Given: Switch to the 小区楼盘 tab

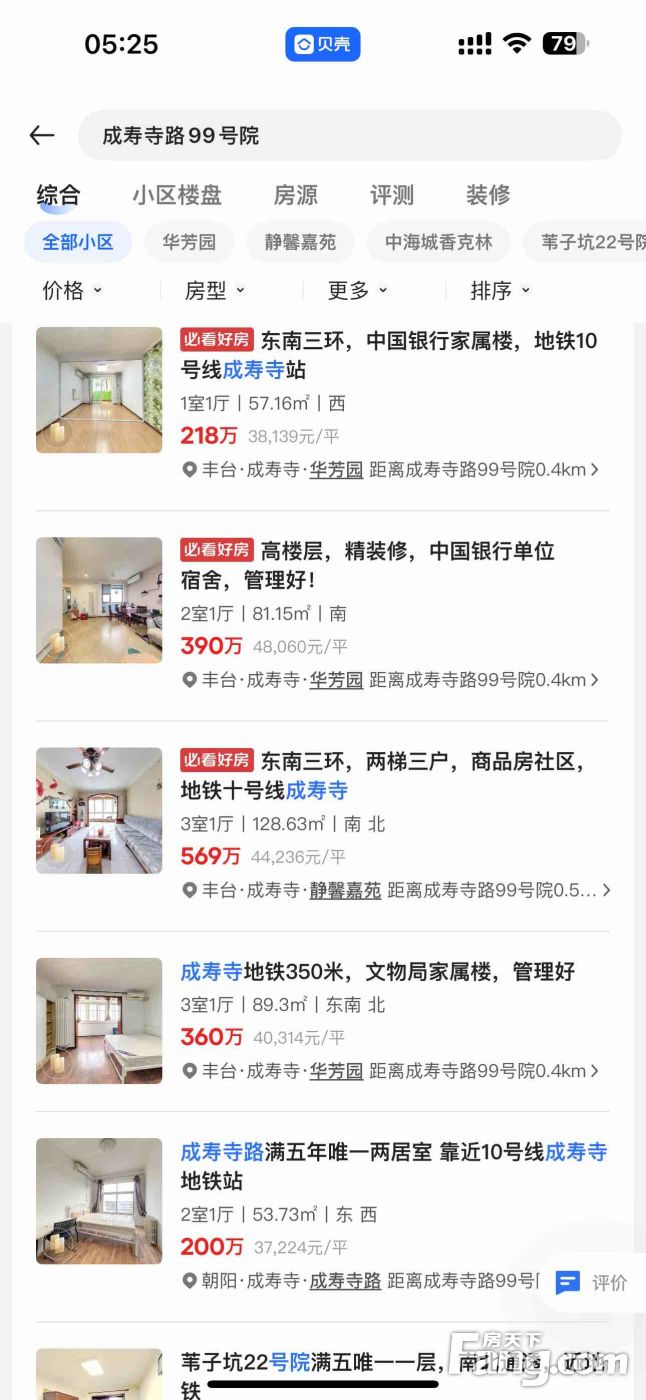Looking at the screenshot, I should [177, 195].
